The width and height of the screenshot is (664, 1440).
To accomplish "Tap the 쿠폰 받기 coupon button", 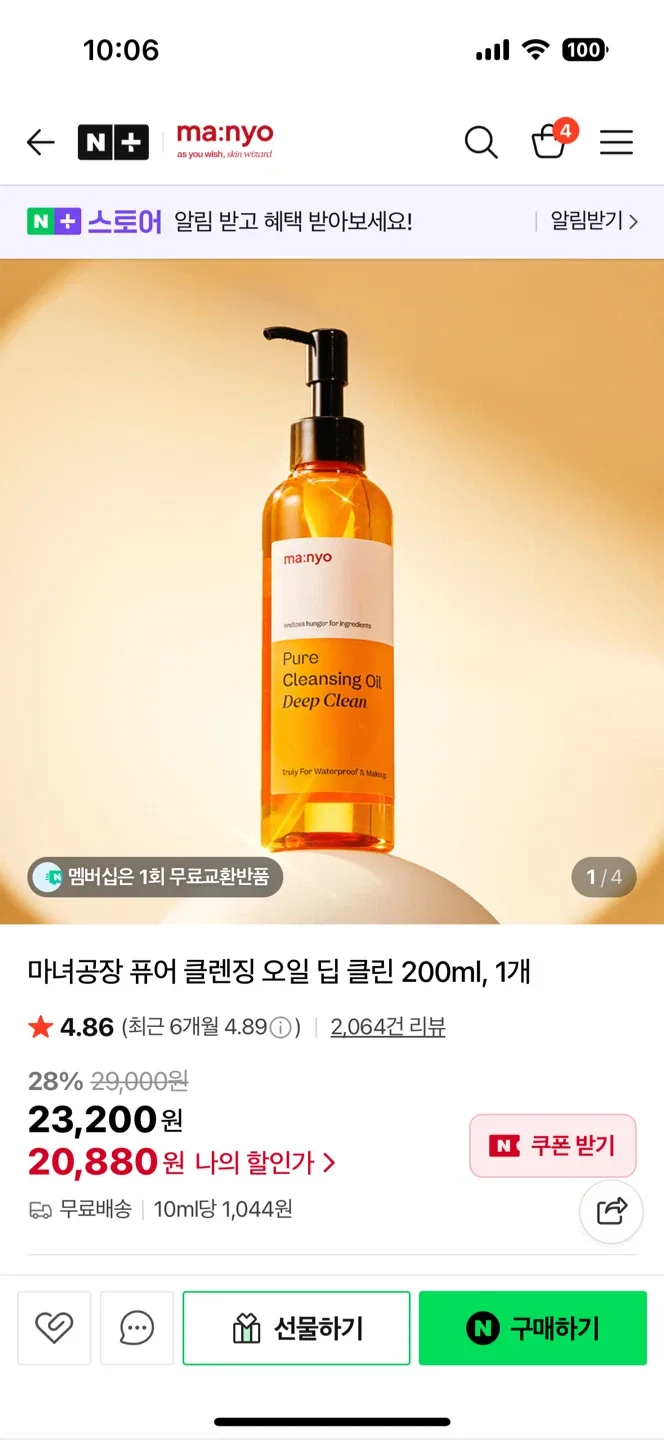I will pos(553,1146).
